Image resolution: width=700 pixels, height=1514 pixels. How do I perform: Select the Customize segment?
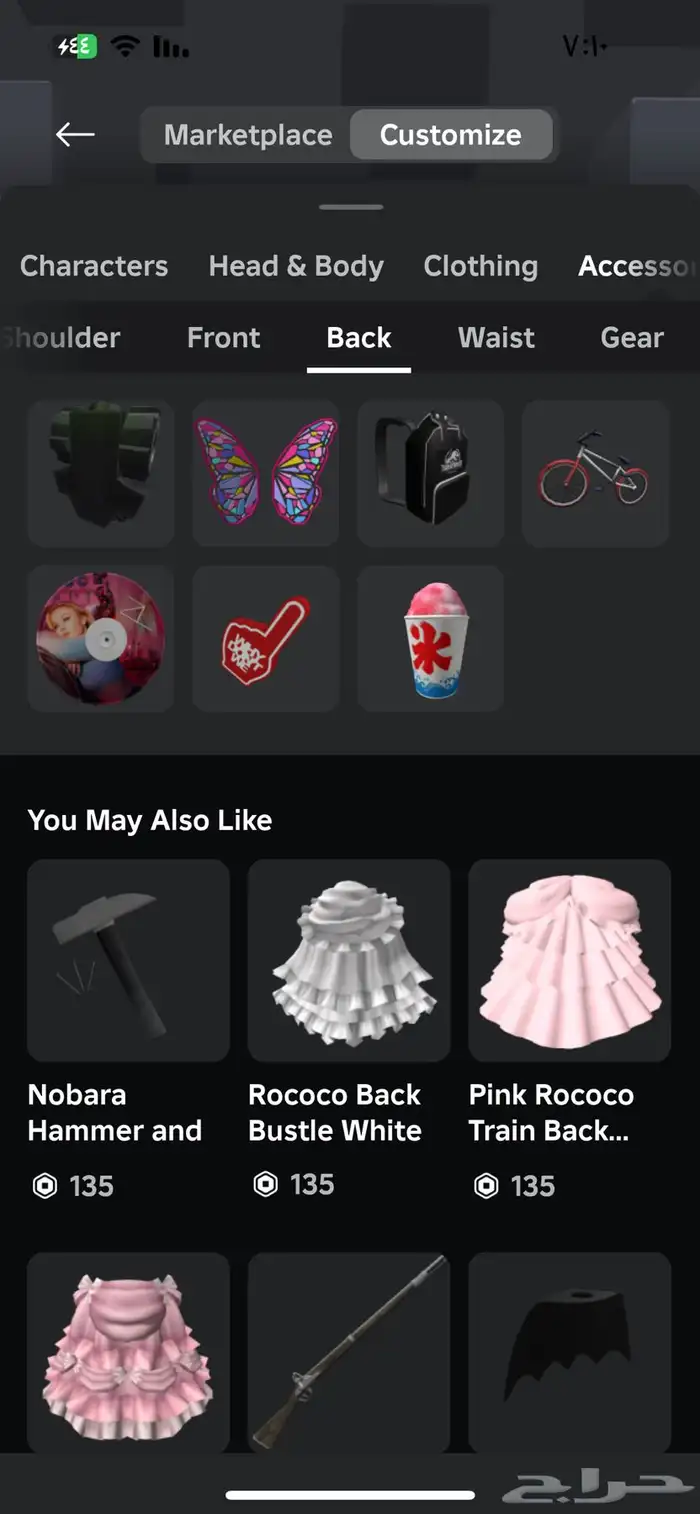[x=451, y=135]
